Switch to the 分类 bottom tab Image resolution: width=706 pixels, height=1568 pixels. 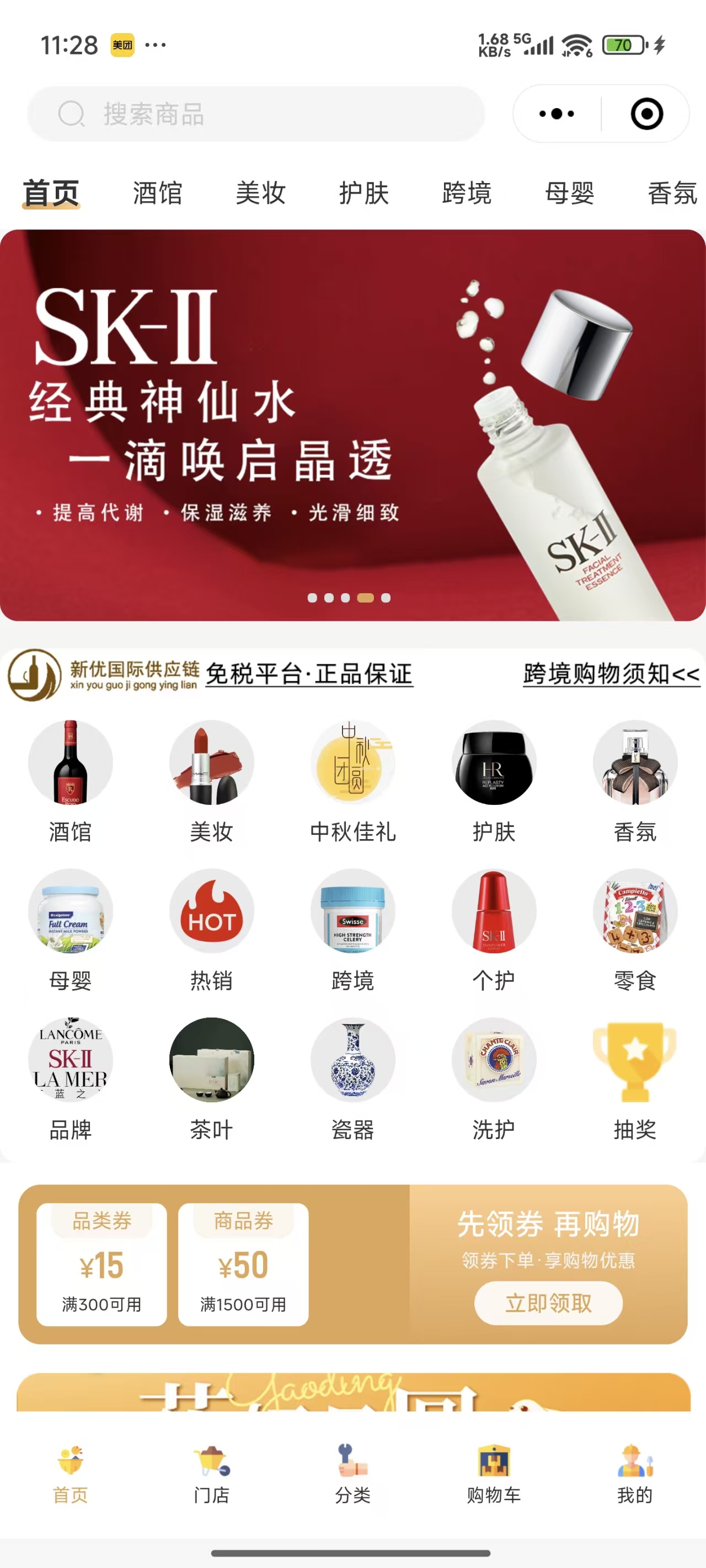352,1474
